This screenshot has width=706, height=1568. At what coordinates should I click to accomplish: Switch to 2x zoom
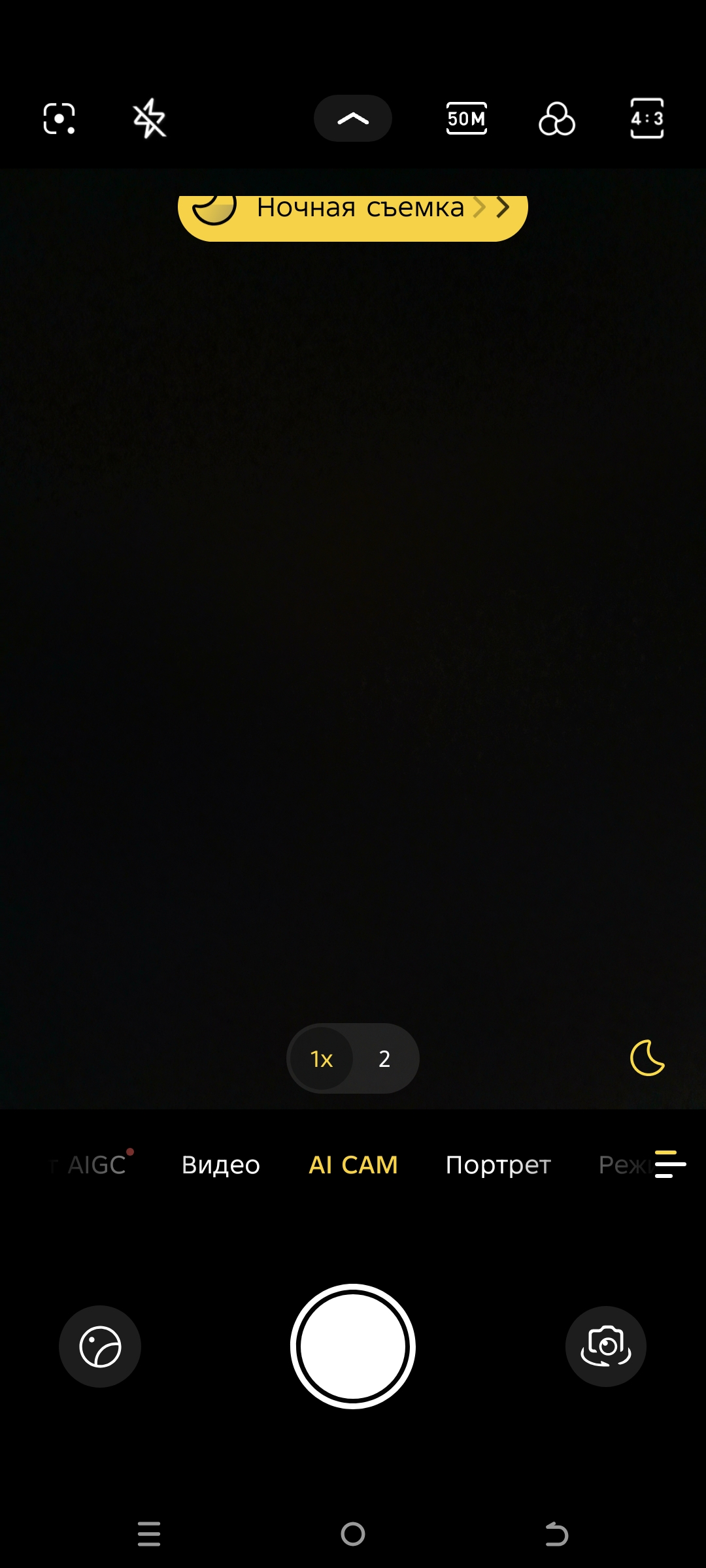384,1058
